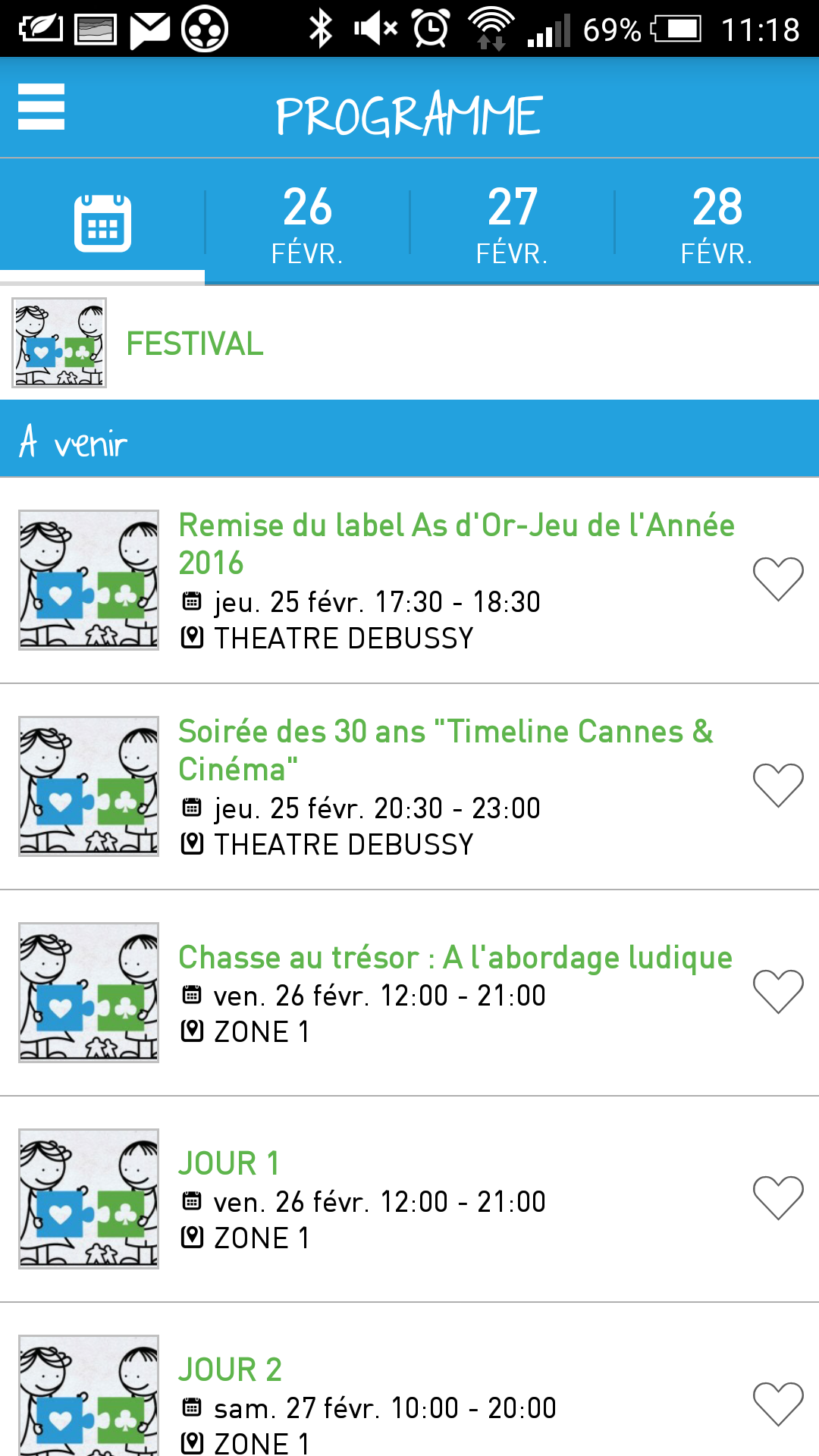Switch to the 28 févr. tab

[x=717, y=222]
